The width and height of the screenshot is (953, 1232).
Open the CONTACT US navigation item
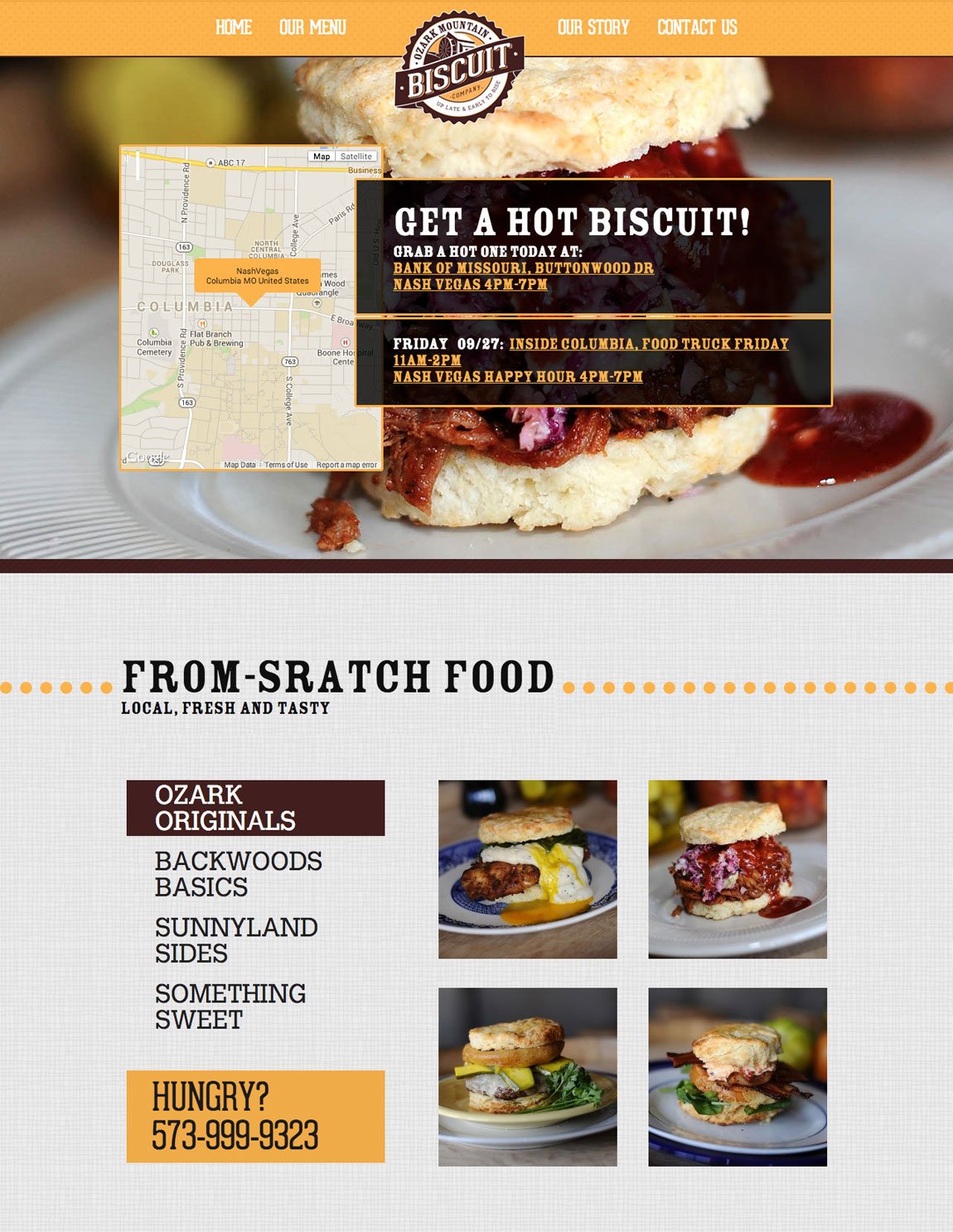tap(697, 27)
